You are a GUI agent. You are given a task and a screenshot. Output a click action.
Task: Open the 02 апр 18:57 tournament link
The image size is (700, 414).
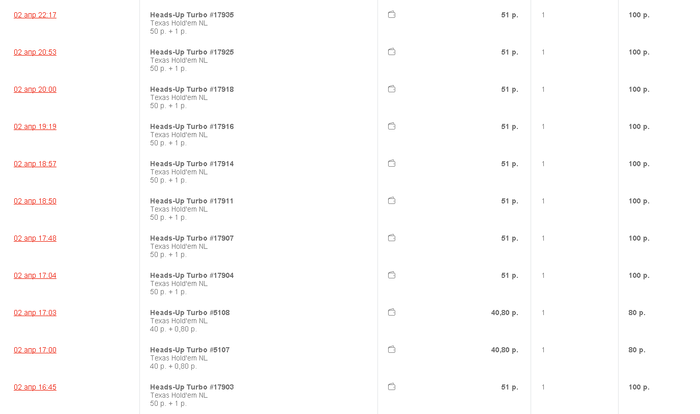coord(35,164)
